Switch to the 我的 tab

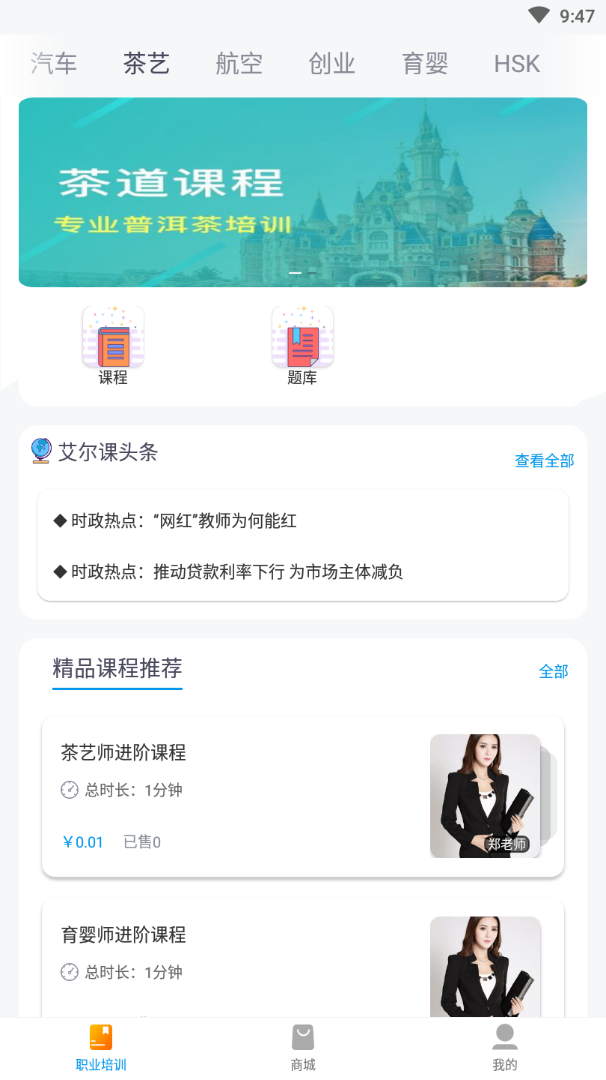(x=505, y=1047)
